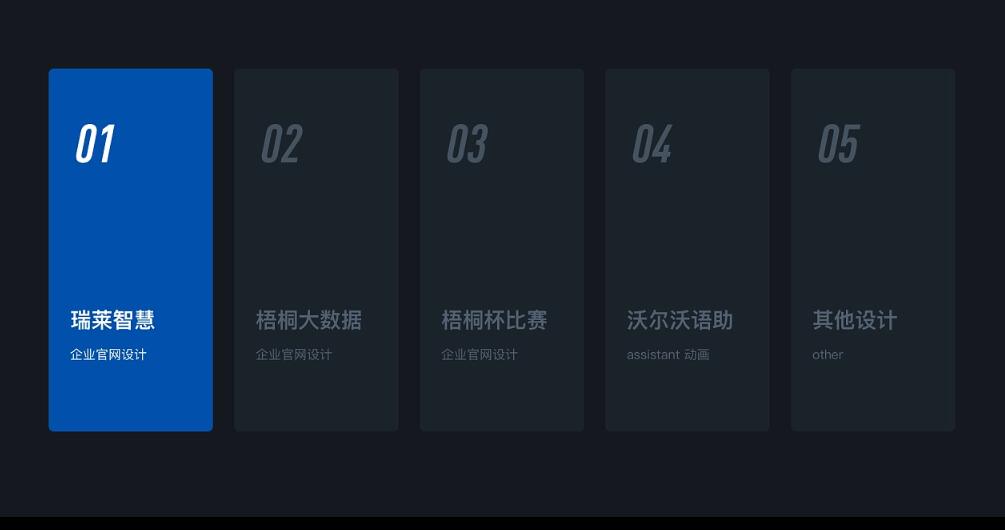Open the 01 瑞莱智慧 card
This screenshot has height=530, width=1005.
[130, 250]
